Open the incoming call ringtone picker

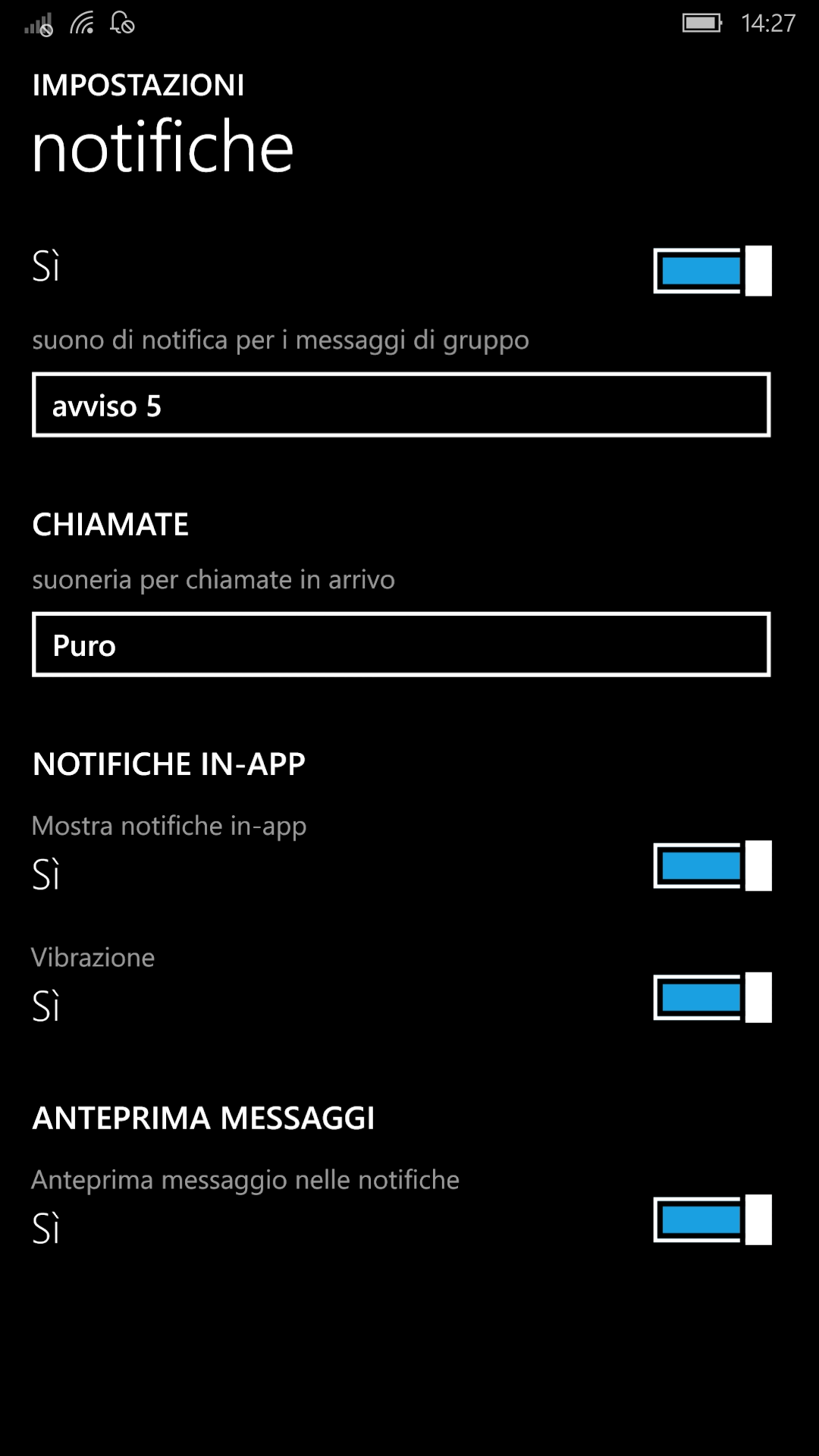[401, 645]
